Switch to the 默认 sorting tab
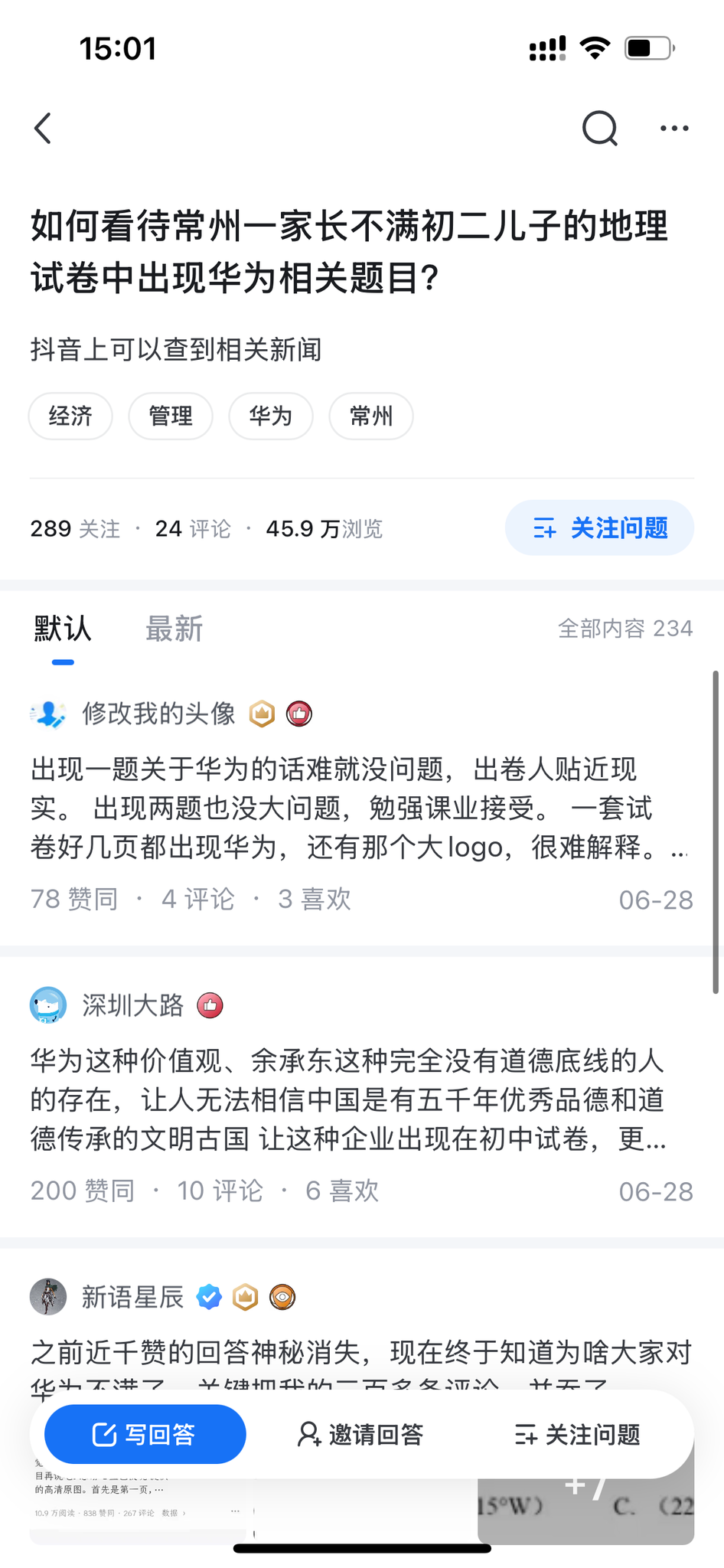Screen dimensions: 724x1568 click(x=63, y=629)
